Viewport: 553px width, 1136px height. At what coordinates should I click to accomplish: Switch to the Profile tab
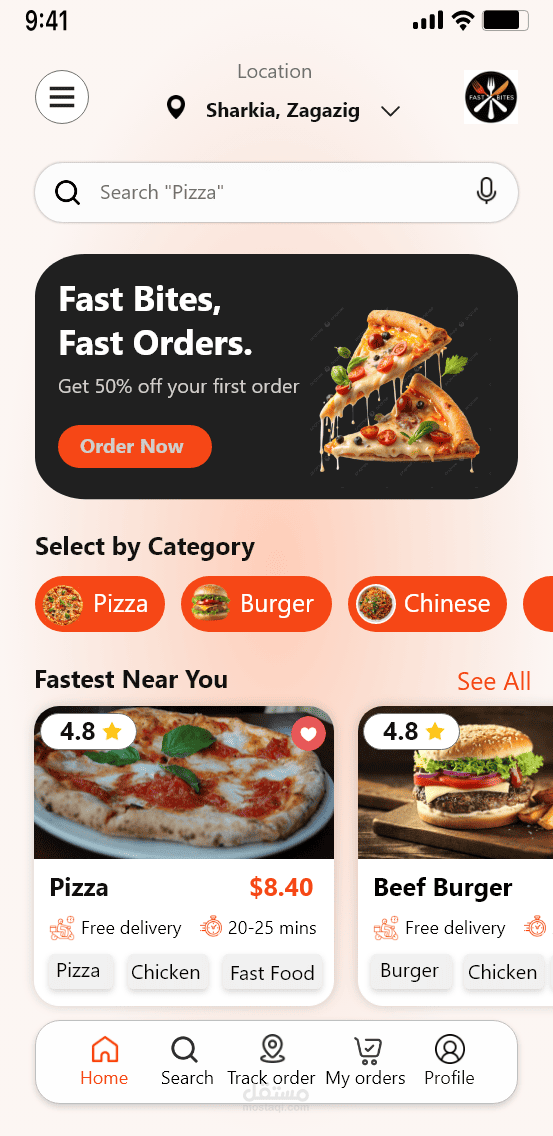pyautogui.click(x=449, y=1061)
